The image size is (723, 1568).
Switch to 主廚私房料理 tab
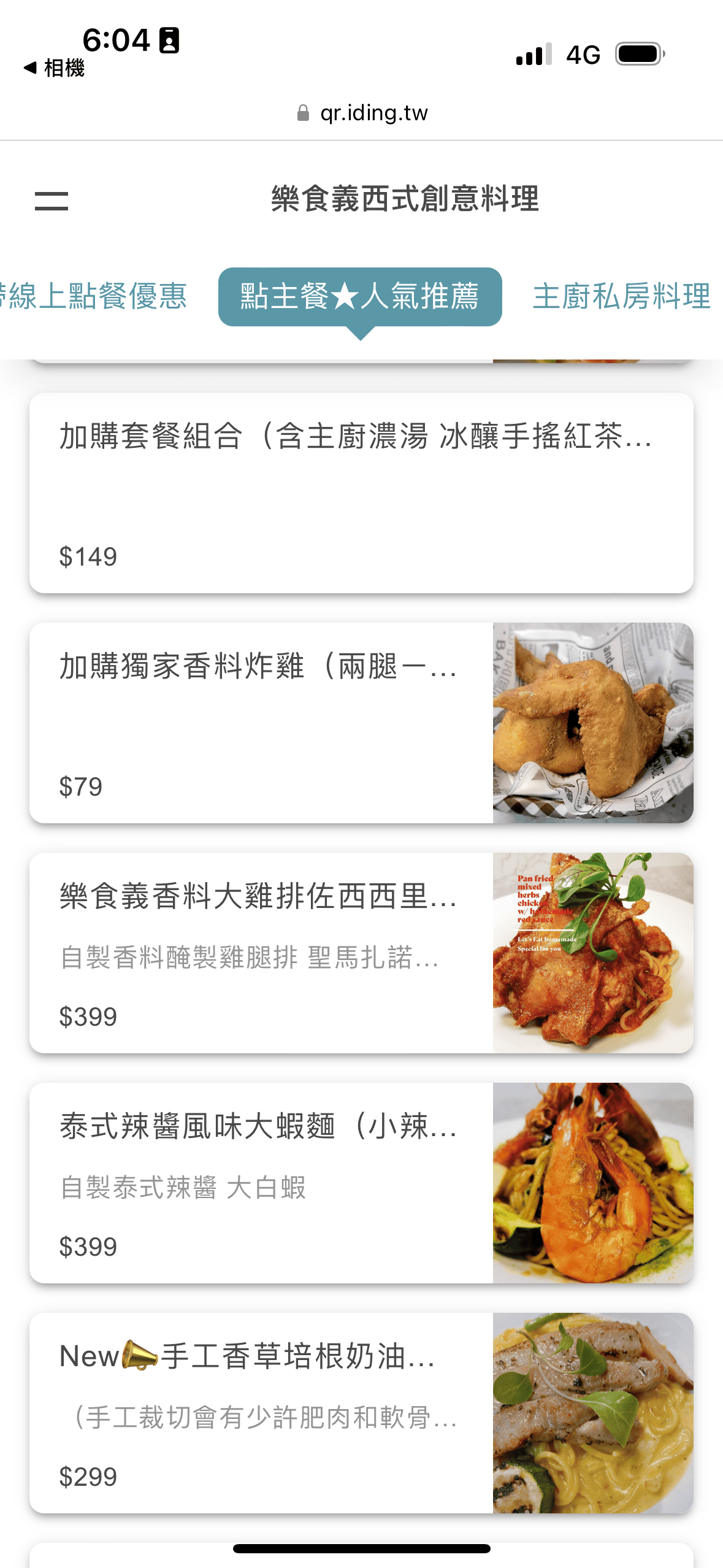point(621,296)
